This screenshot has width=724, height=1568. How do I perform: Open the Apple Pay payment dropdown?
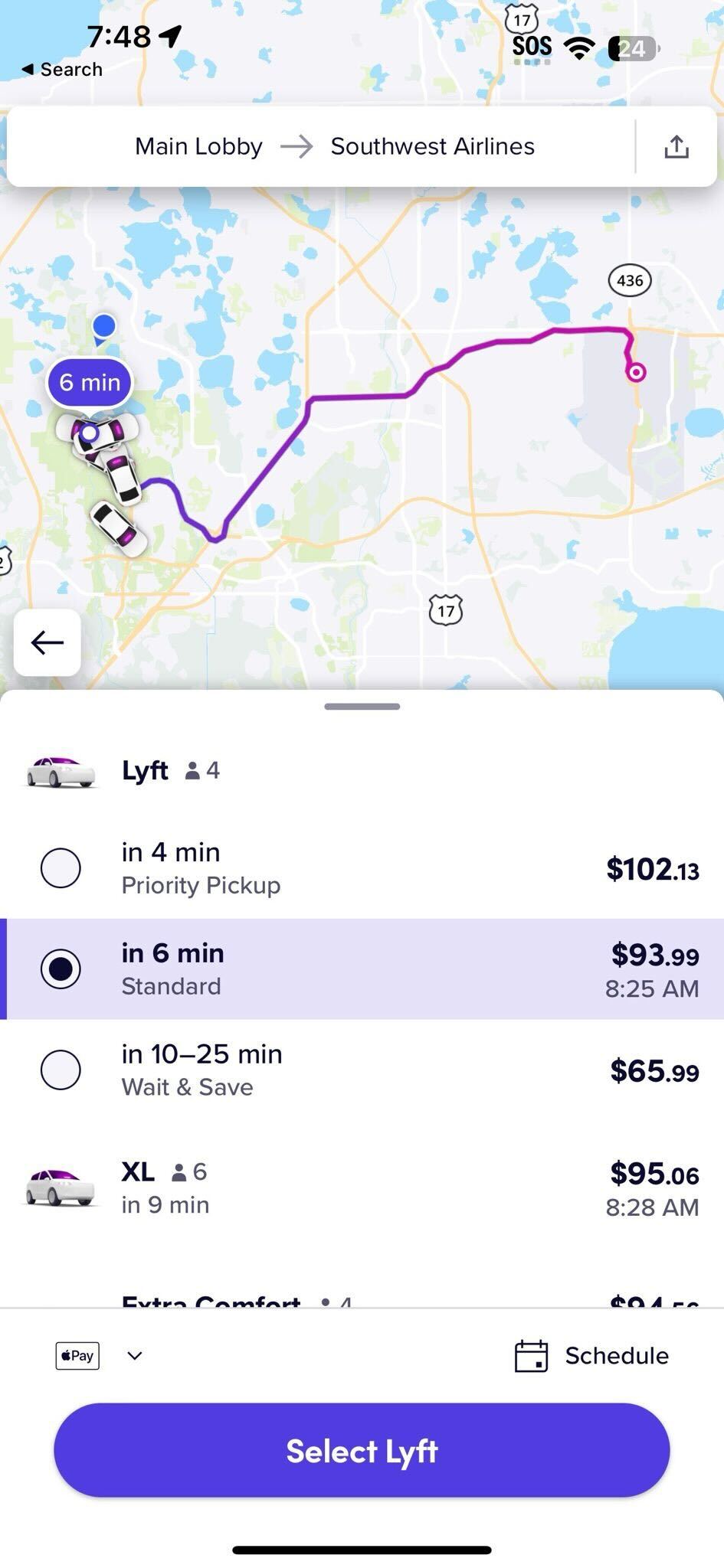pos(100,1356)
